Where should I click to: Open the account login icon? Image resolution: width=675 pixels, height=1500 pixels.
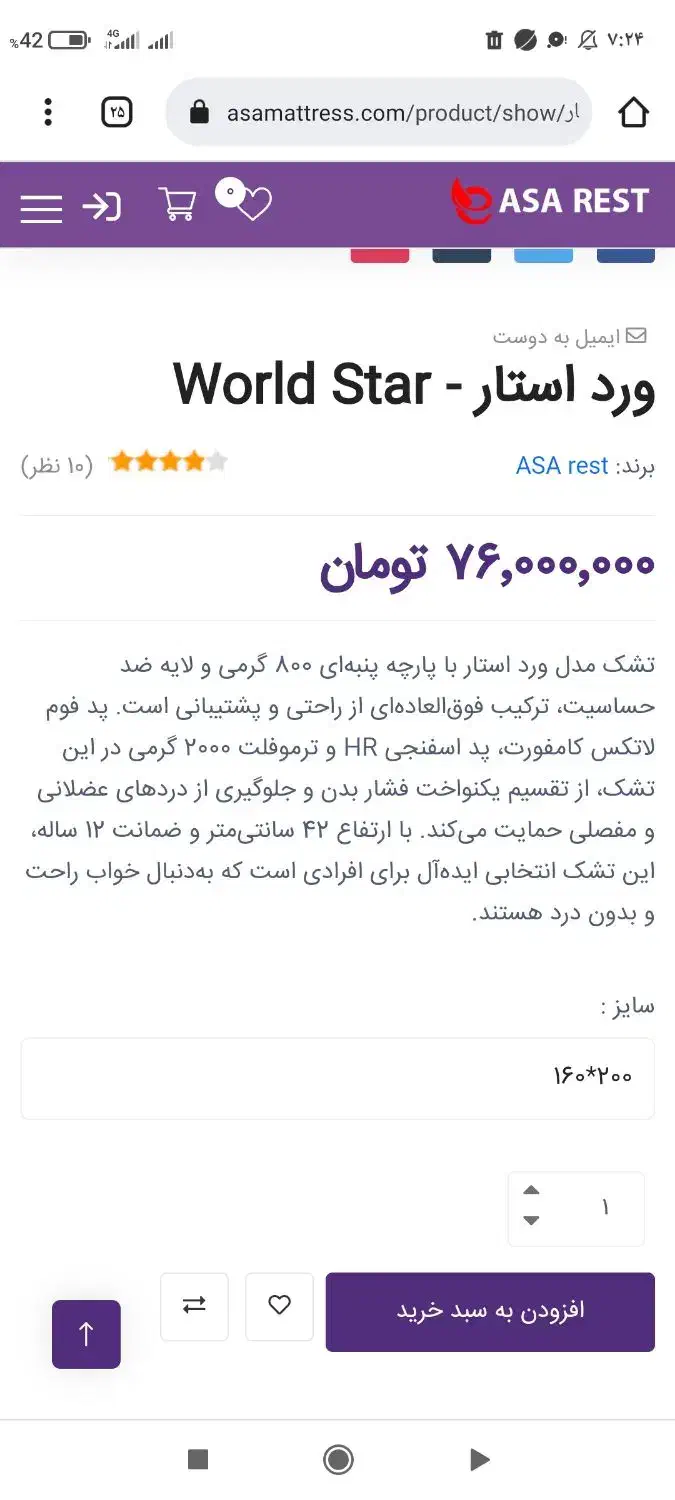(x=101, y=207)
